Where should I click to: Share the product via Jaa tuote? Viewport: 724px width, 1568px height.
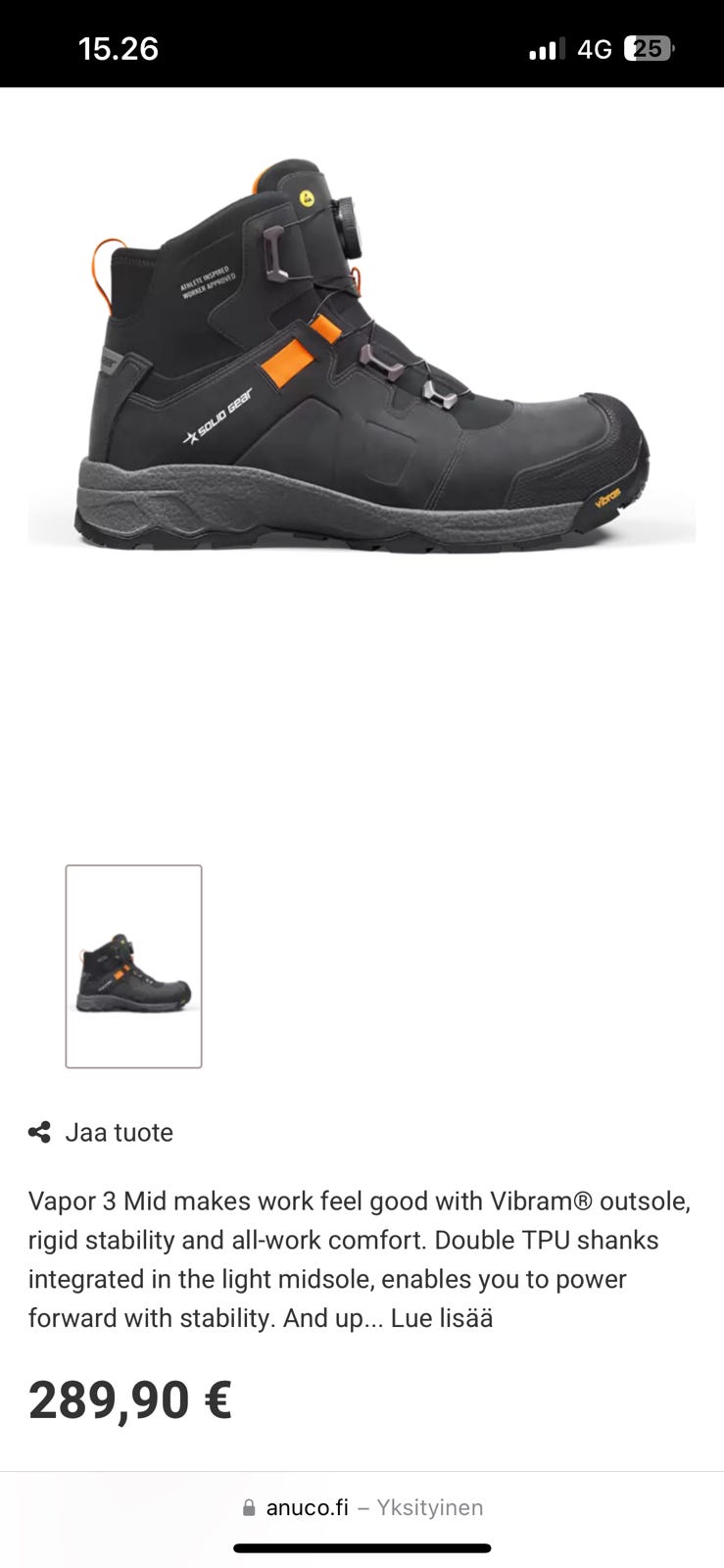[x=101, y=1133]
